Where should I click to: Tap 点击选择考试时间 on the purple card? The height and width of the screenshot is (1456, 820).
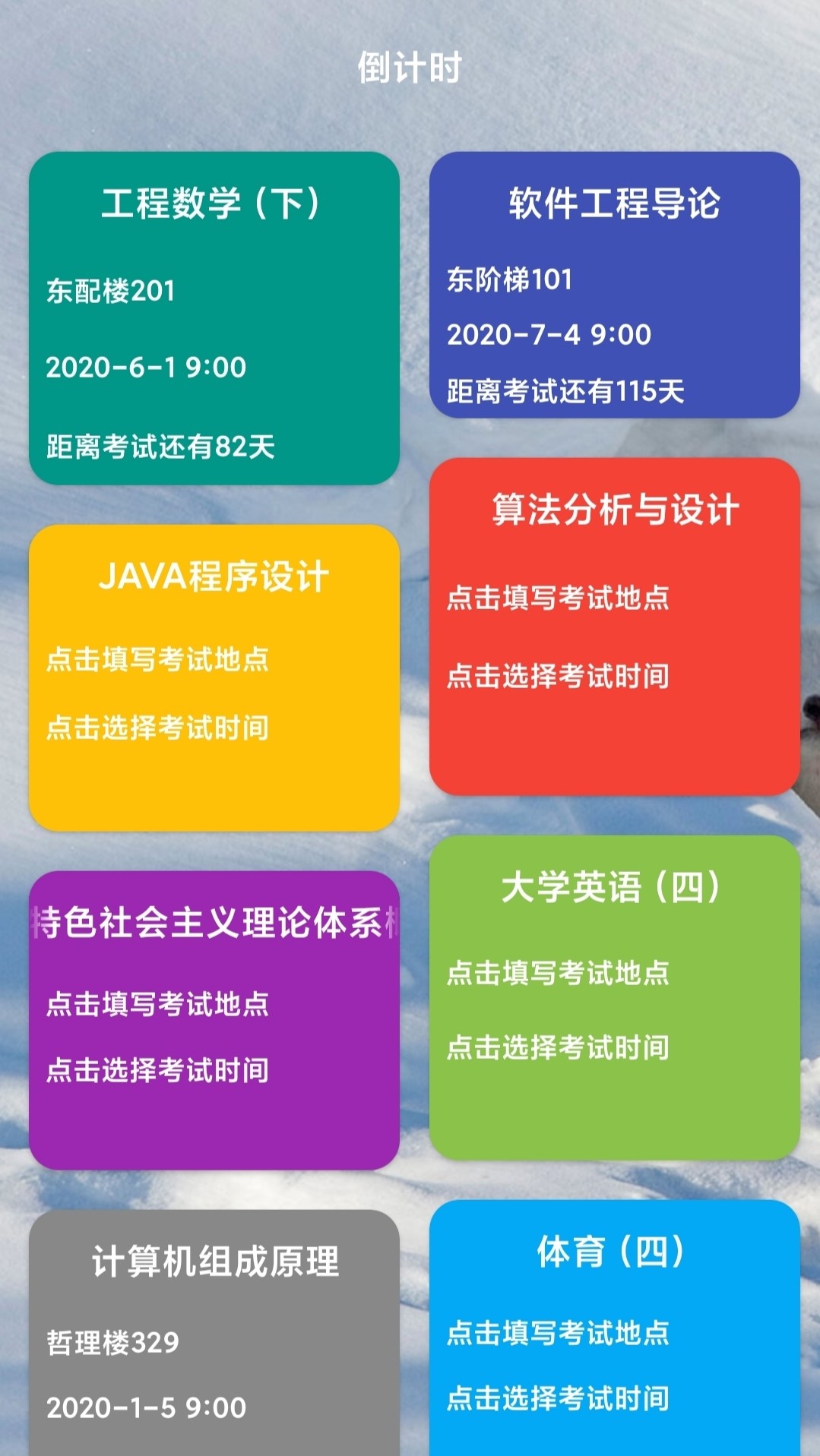[157, 1069]
